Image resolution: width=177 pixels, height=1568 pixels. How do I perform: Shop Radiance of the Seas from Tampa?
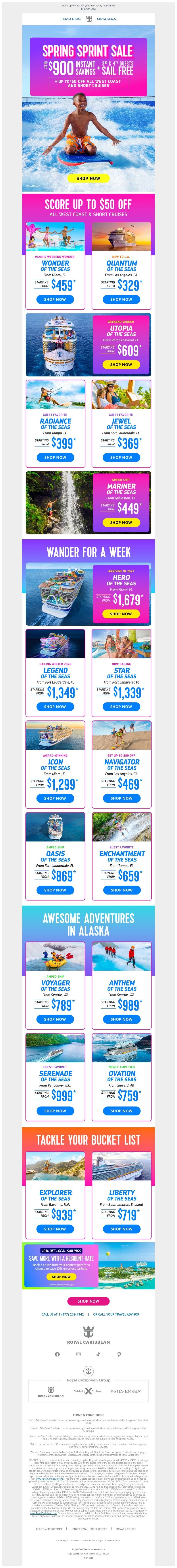pyautogui.click(x=55, y=457)
